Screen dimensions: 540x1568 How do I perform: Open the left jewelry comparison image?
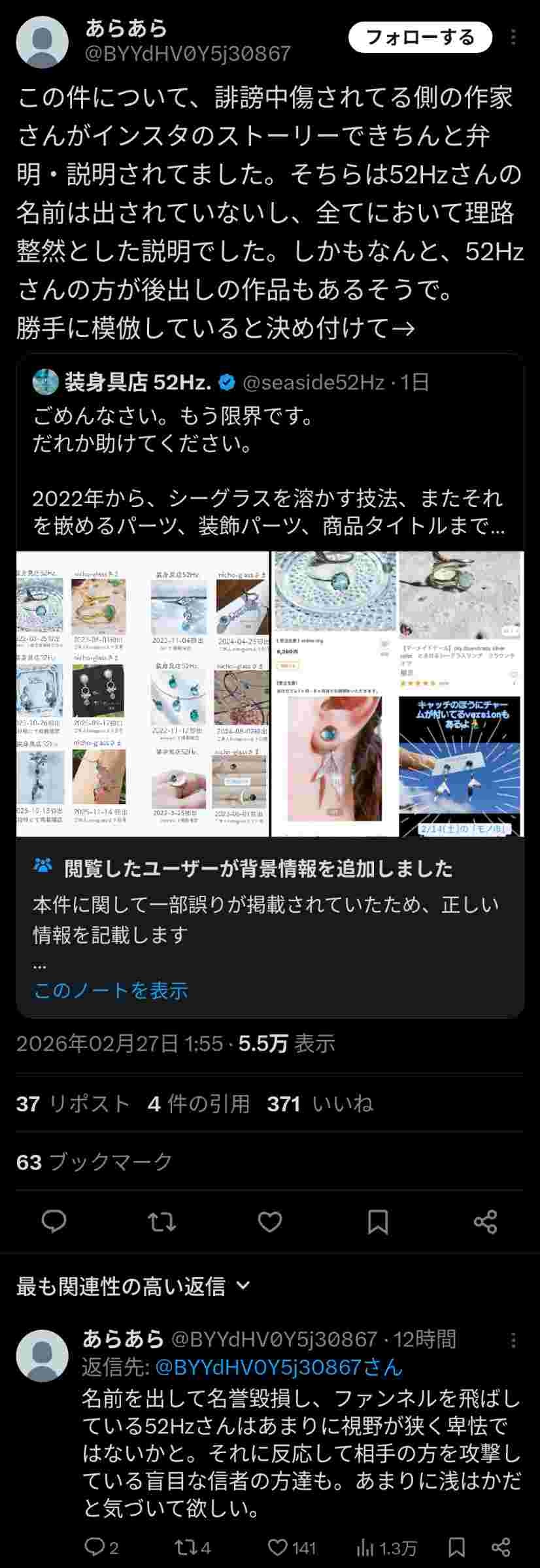pos(143,694)
